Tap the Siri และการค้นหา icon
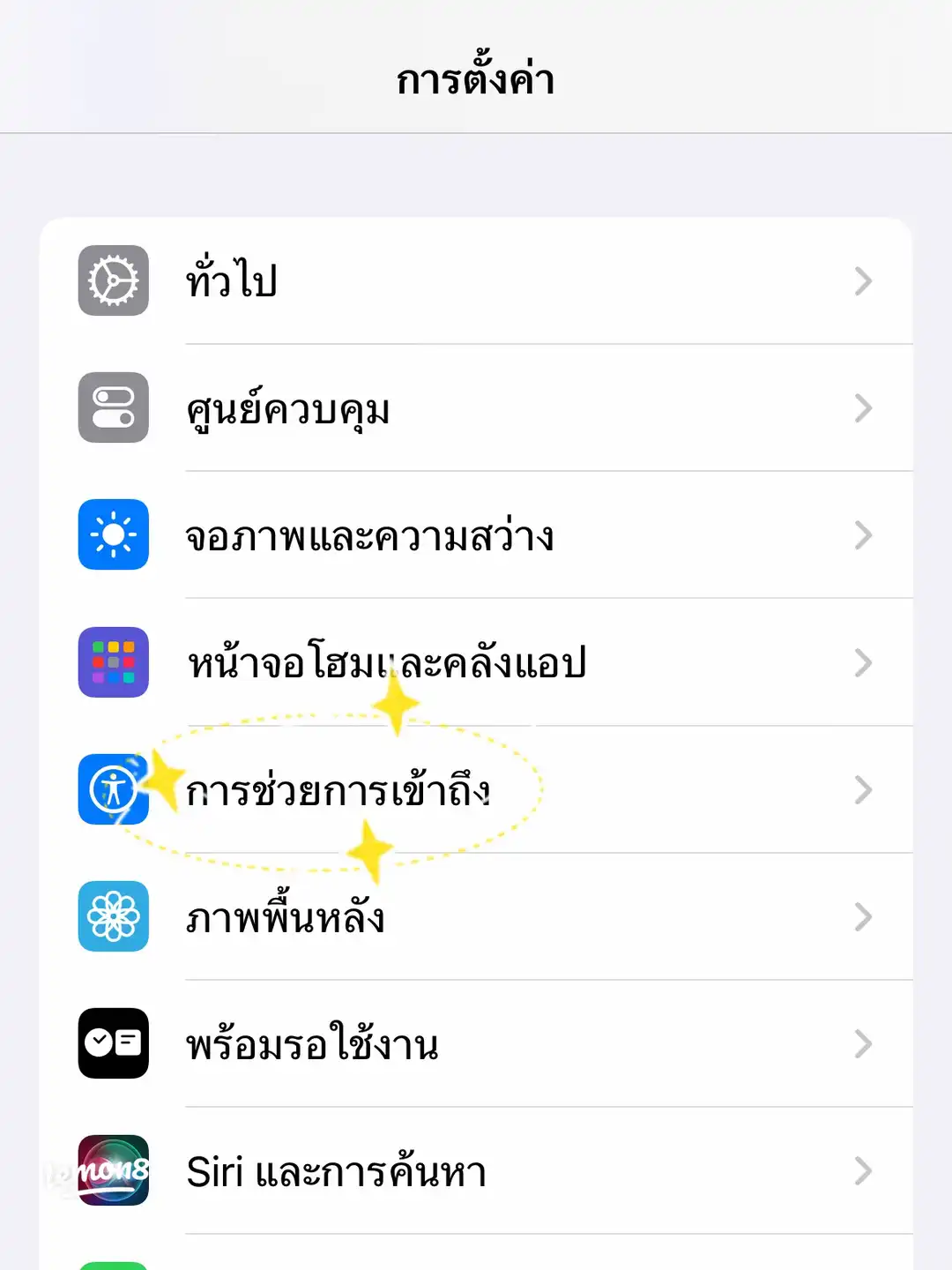The height and width of the screenshot is (1270, 952). point(113,1171)
